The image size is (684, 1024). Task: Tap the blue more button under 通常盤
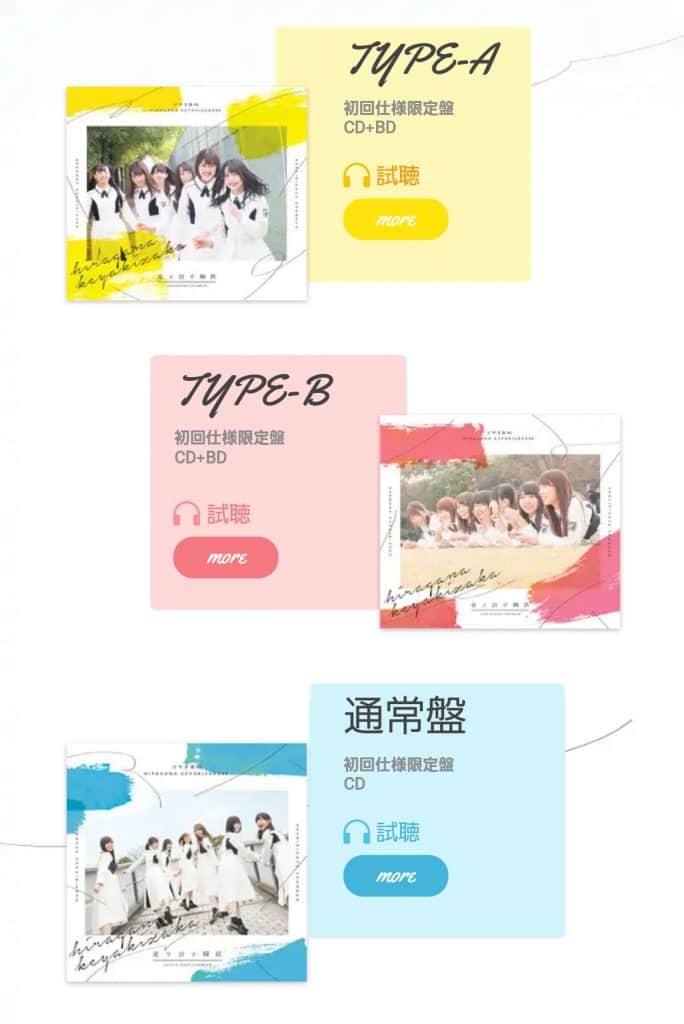click(395, 875)
